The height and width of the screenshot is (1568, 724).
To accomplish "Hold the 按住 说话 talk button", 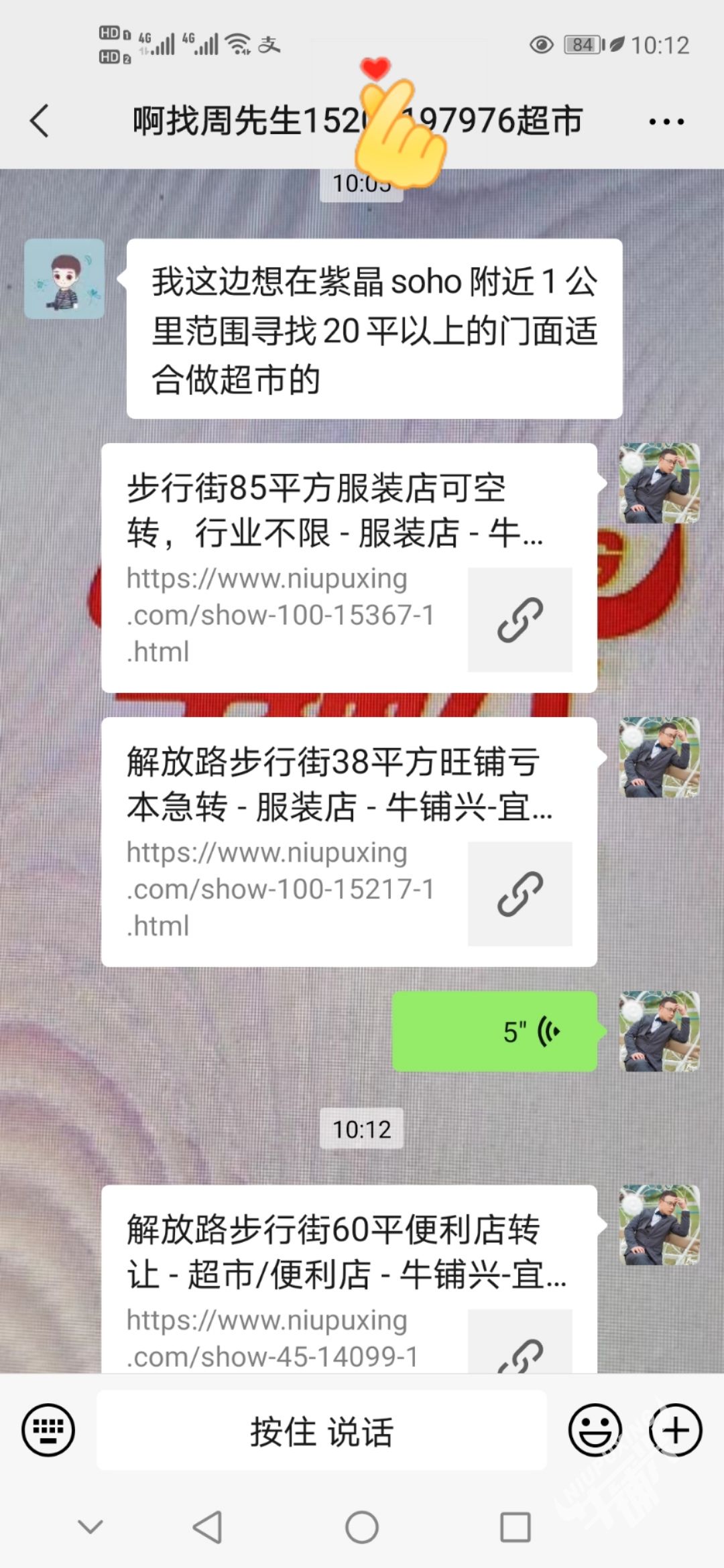I will pos(322,1430).
